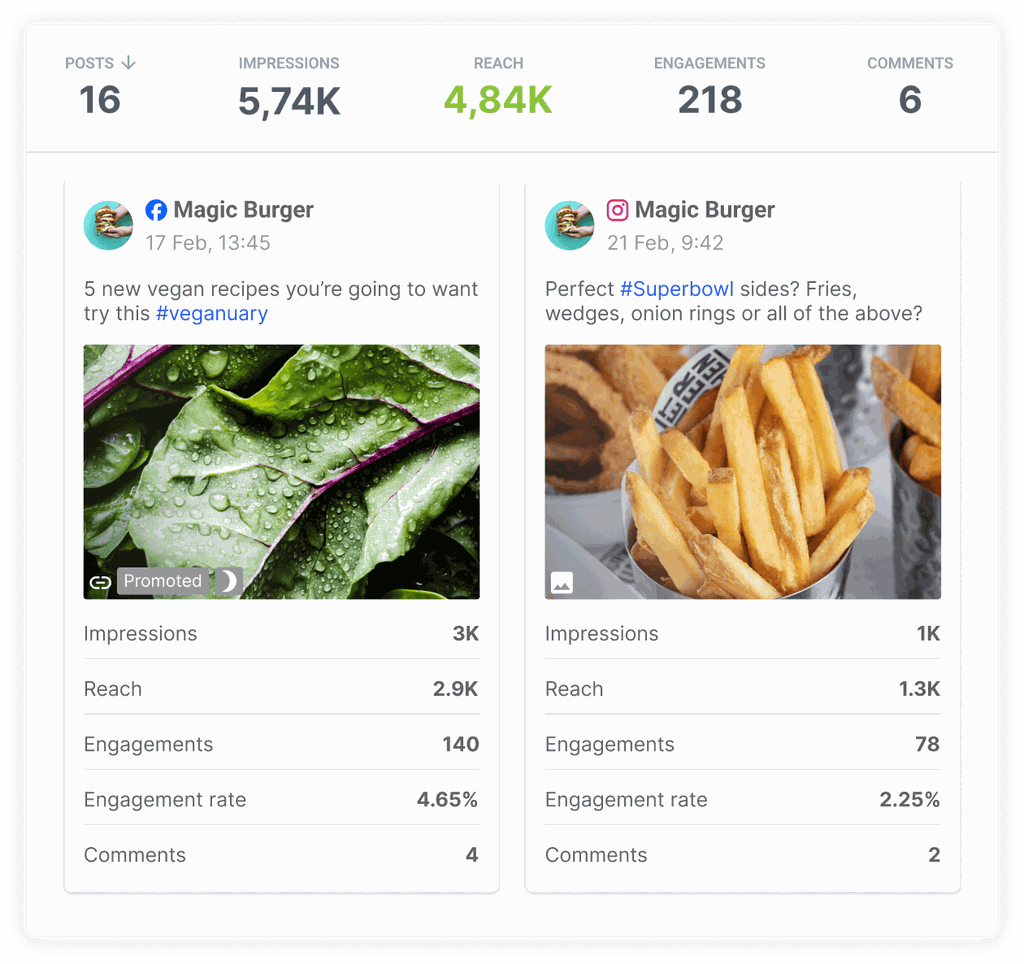The width and height of the screenshot is (1024, 964).
Task: Open the #Superbowl hashtag link
Action: (677, 289)
